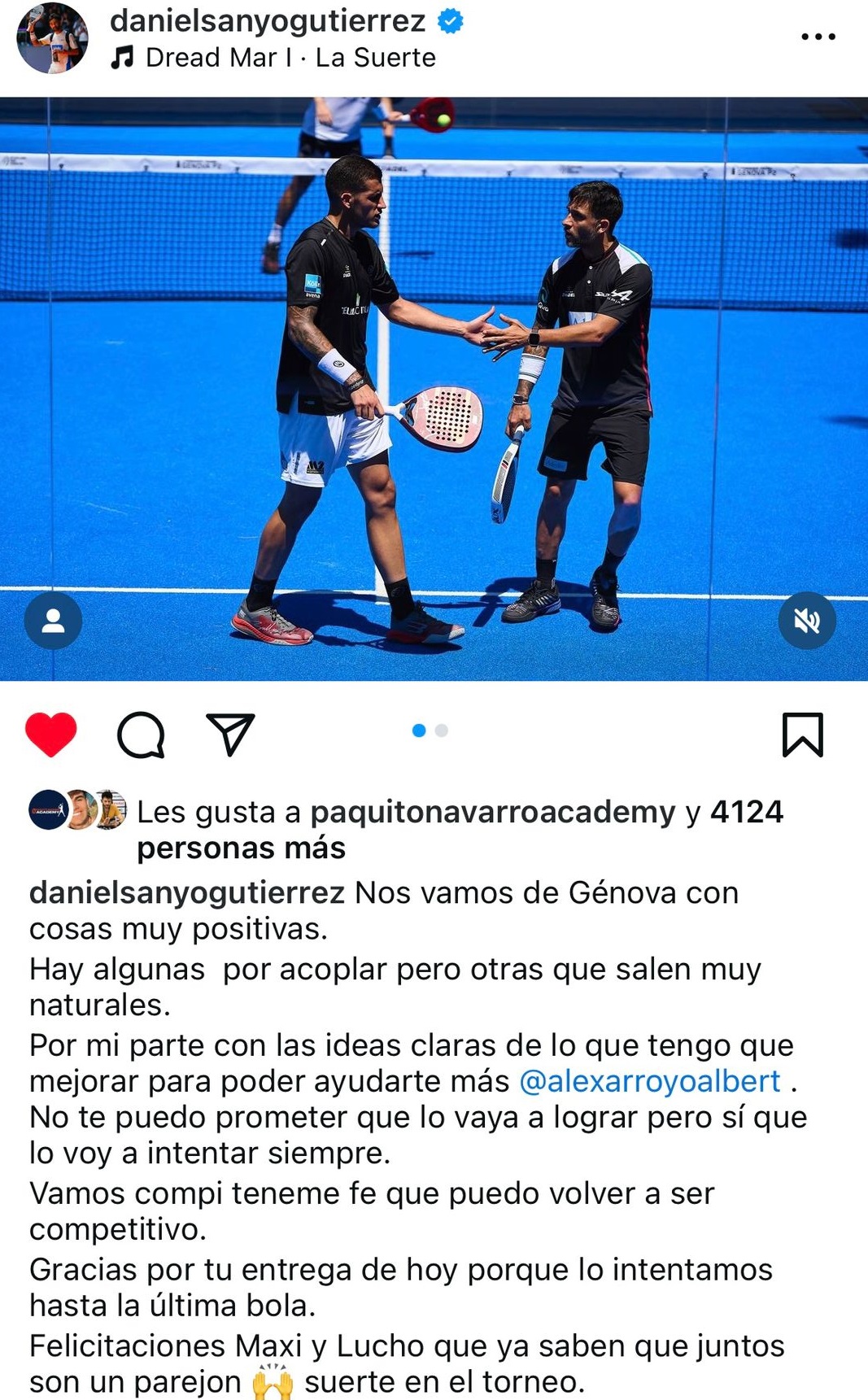This screenshot has height=1400, width=868.
Task: Open danielsanyogutierrez username in caption
Action: pos(187,893)
